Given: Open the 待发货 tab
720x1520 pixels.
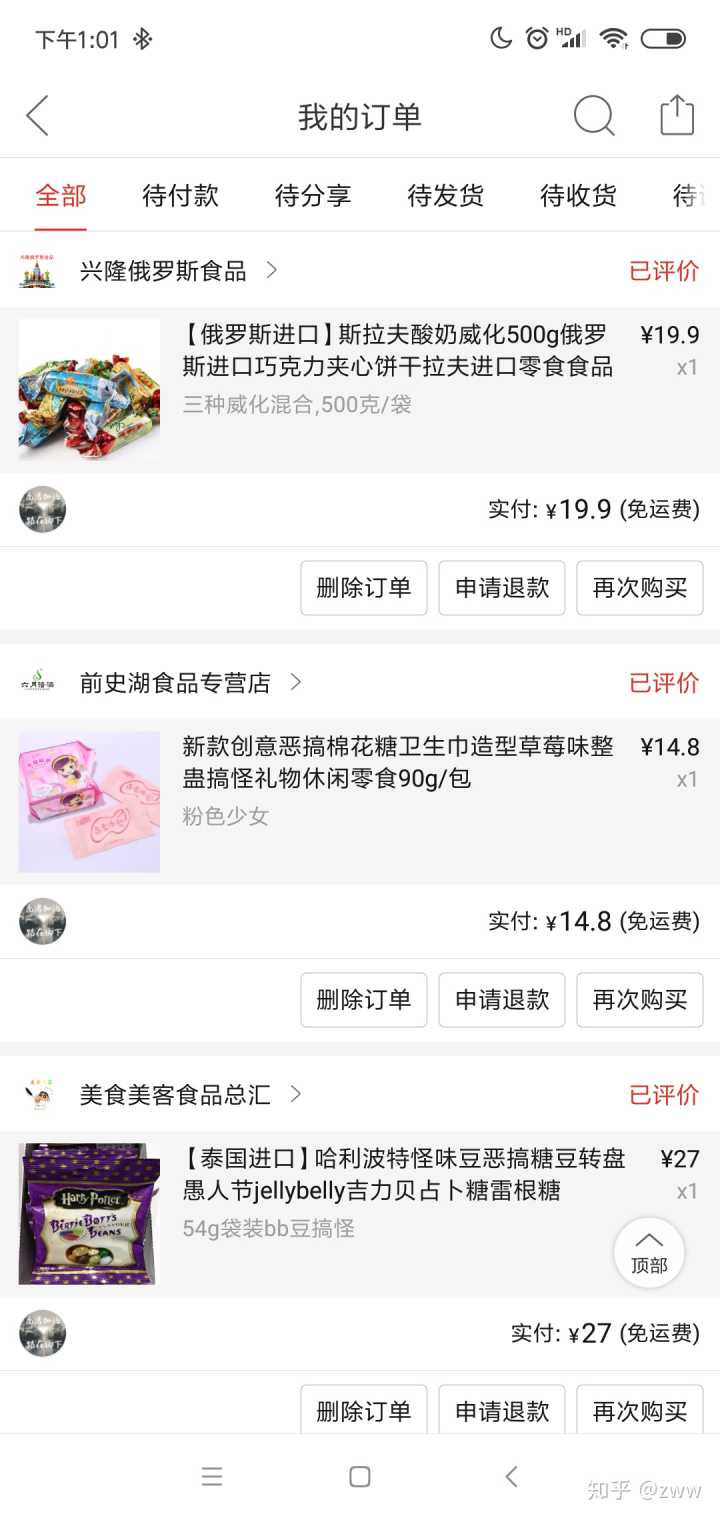Looking at the screenshot, I should click(x=446, y=196).
